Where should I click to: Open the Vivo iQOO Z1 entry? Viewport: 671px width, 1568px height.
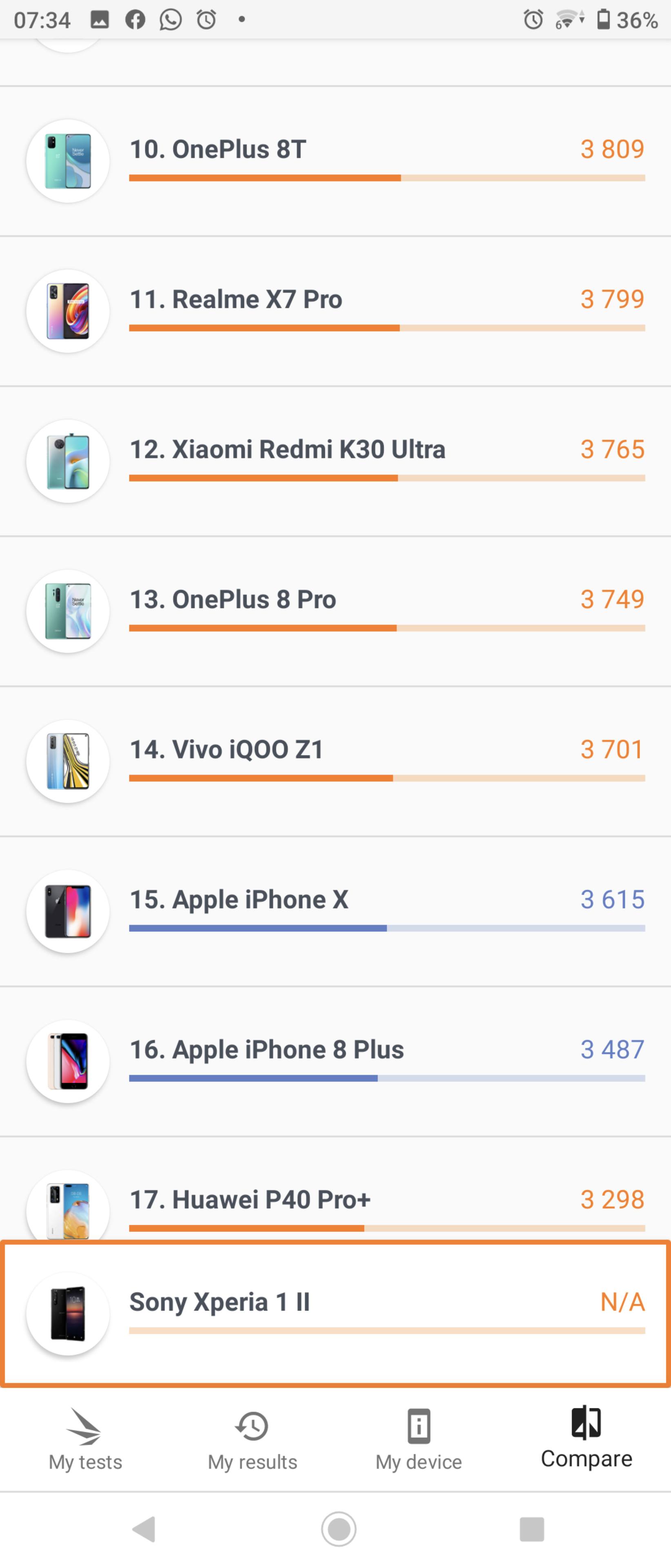(335, 761)
